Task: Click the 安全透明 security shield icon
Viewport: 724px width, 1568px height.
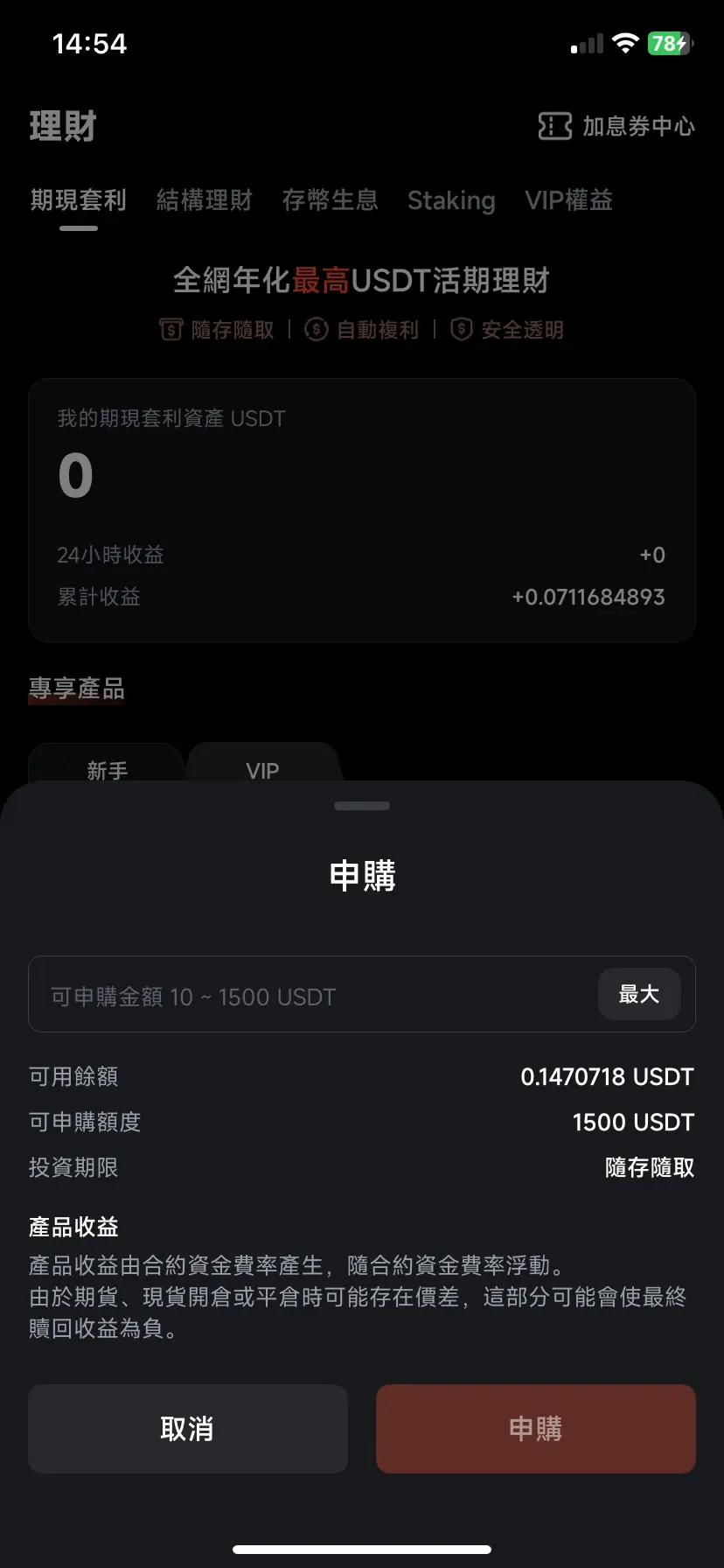Action: tap(460, 330)
